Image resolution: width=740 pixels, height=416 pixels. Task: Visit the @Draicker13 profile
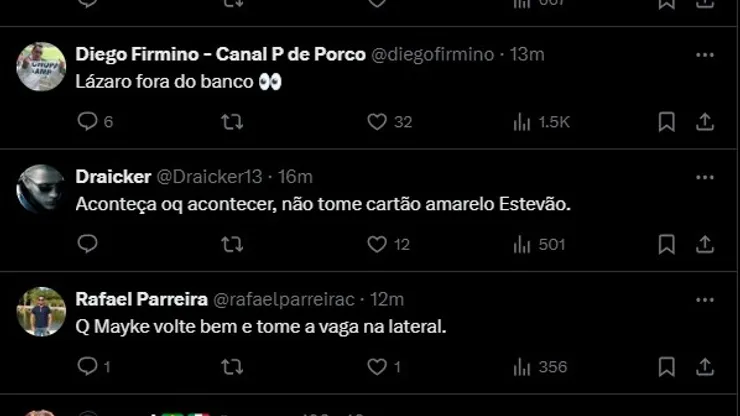[209, 177]
